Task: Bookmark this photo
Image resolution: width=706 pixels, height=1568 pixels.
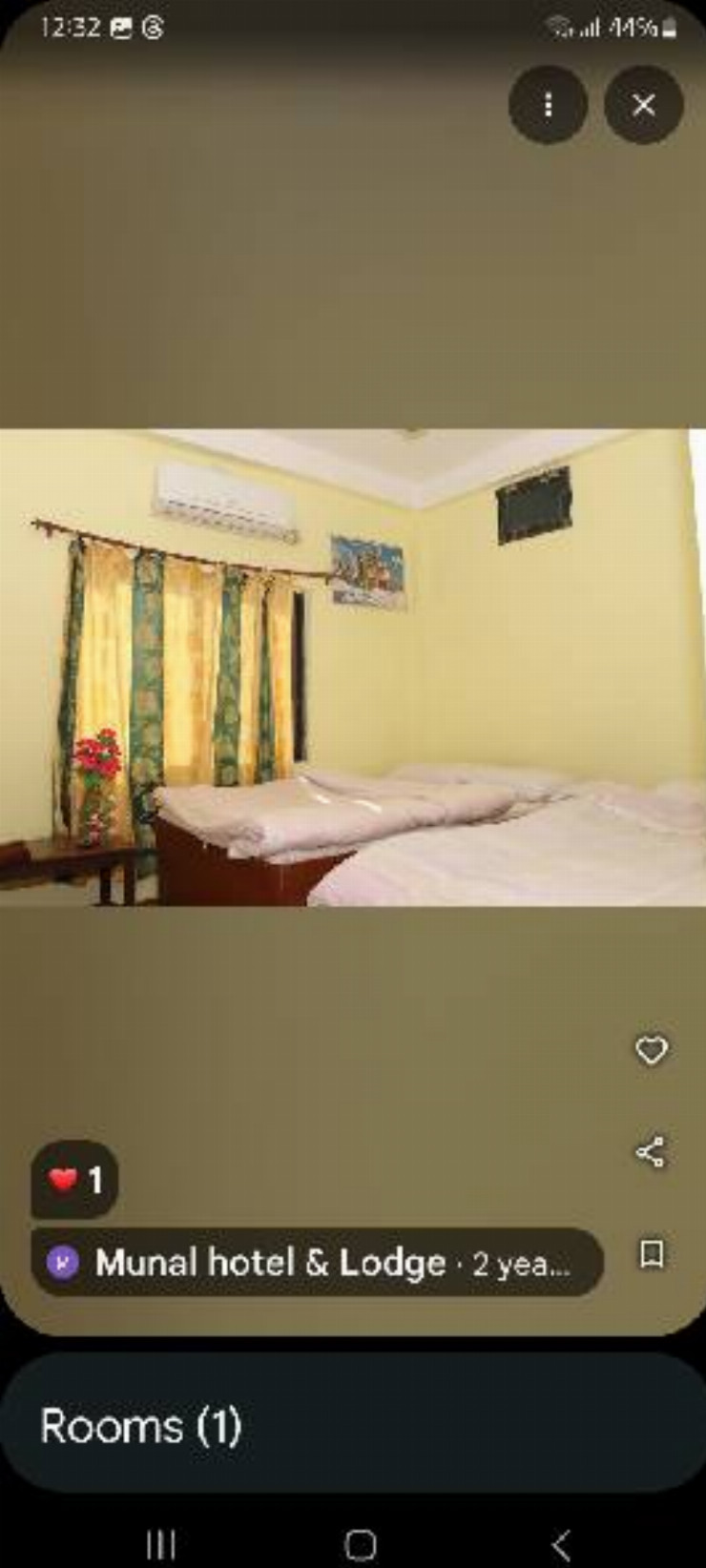Action: coord(652,1253)
